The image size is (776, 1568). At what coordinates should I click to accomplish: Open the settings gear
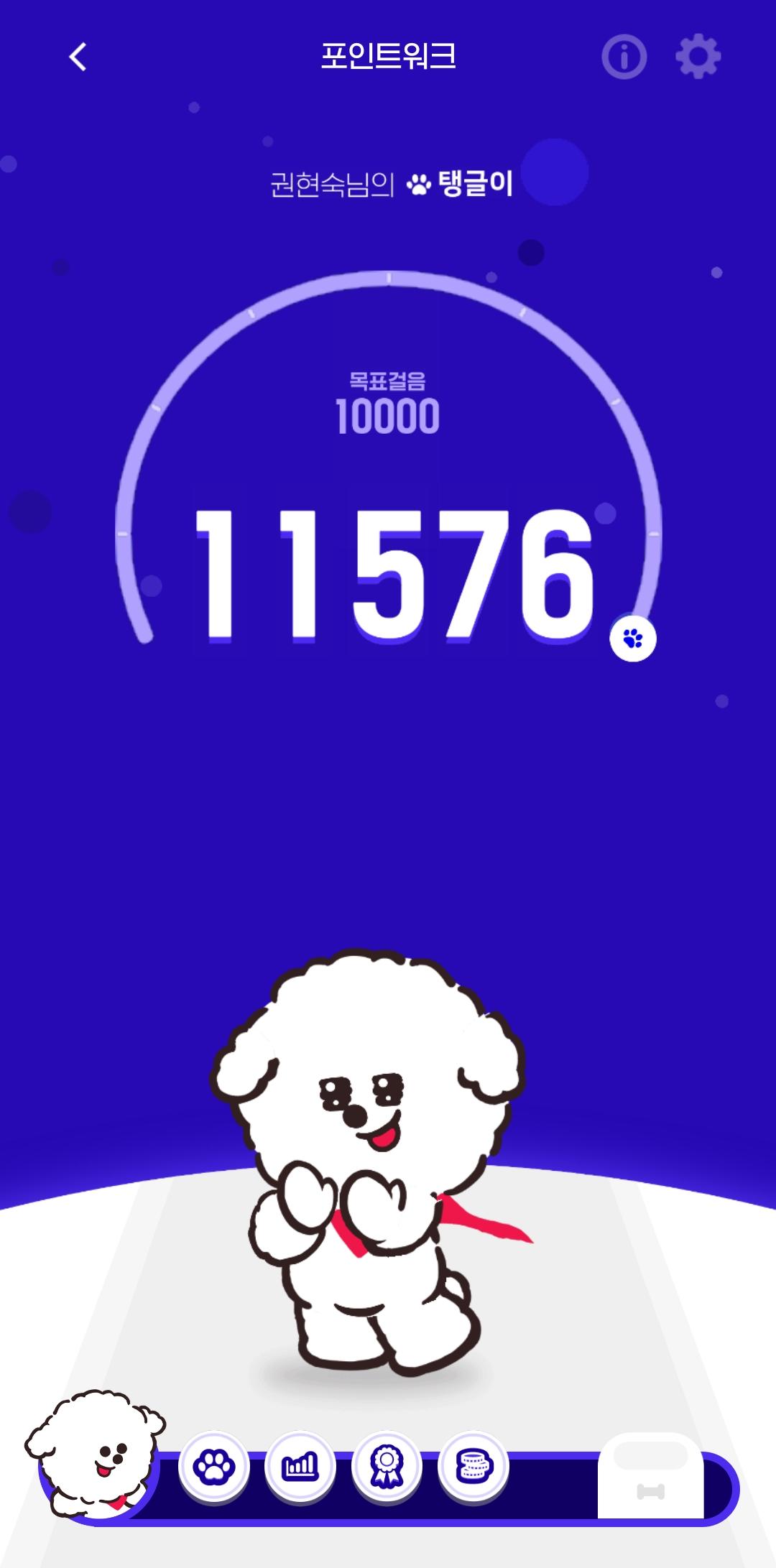coord(698,57)
